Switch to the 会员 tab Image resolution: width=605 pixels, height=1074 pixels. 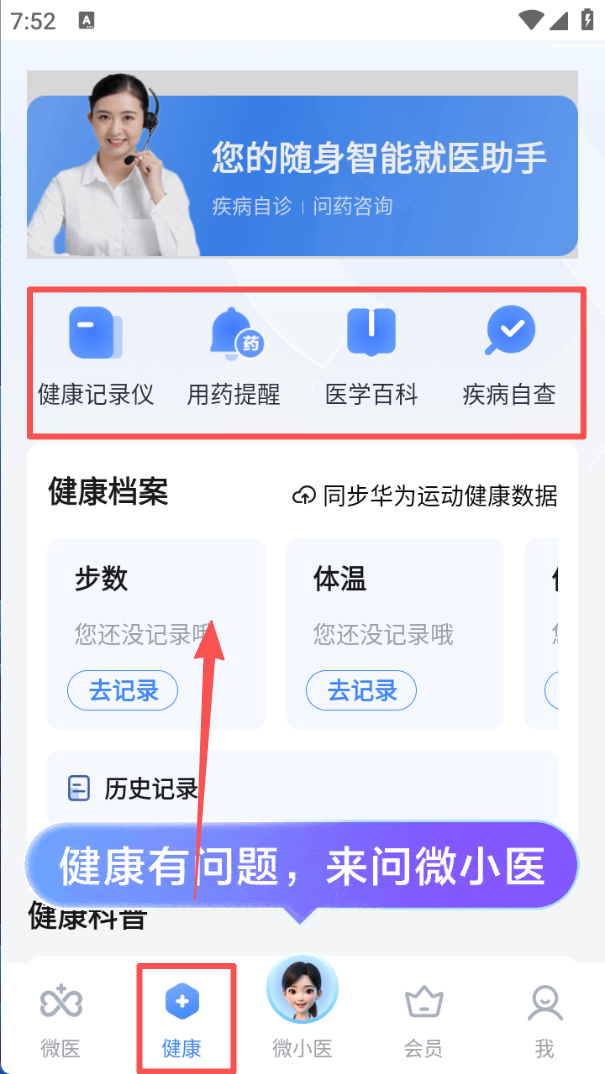coord(423,1020)
